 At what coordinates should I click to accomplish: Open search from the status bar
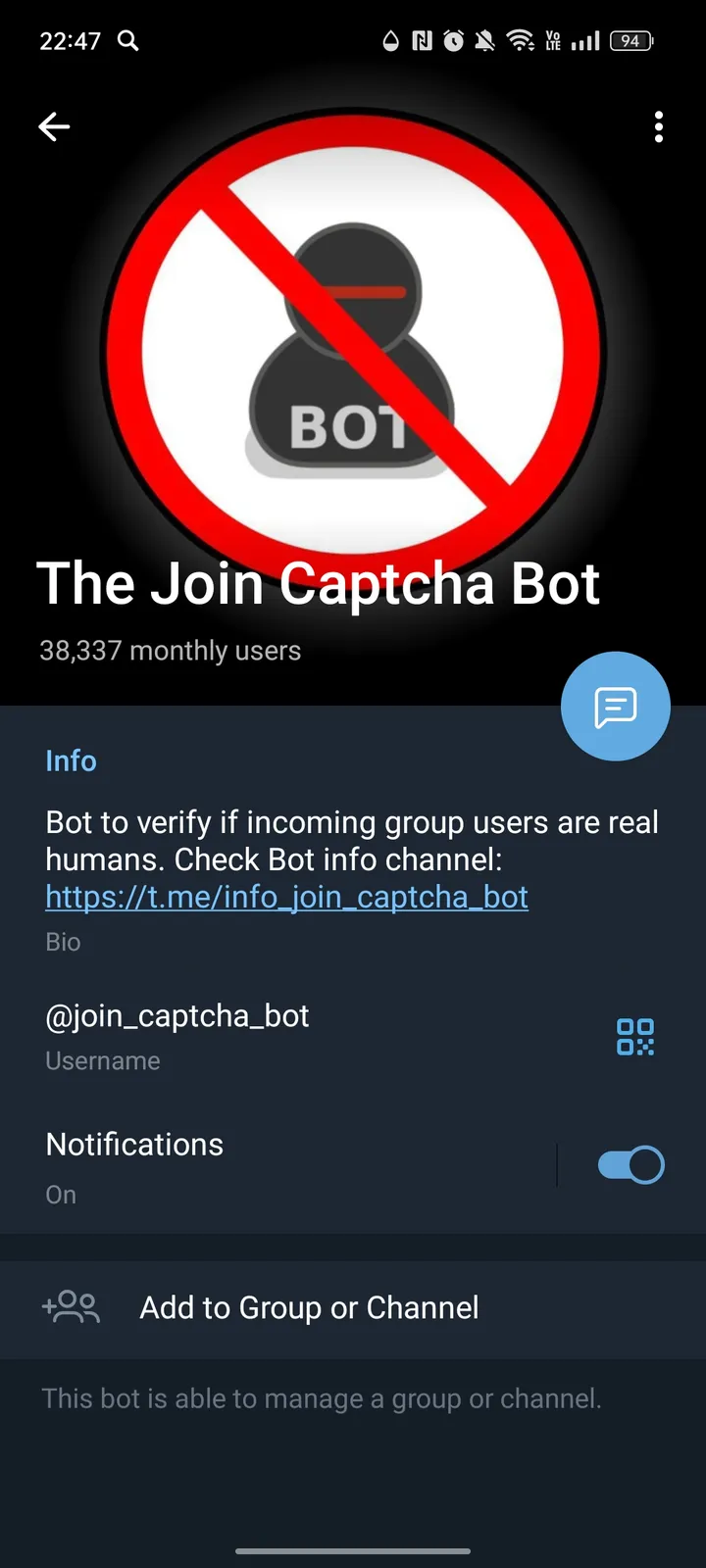(127, 41)
